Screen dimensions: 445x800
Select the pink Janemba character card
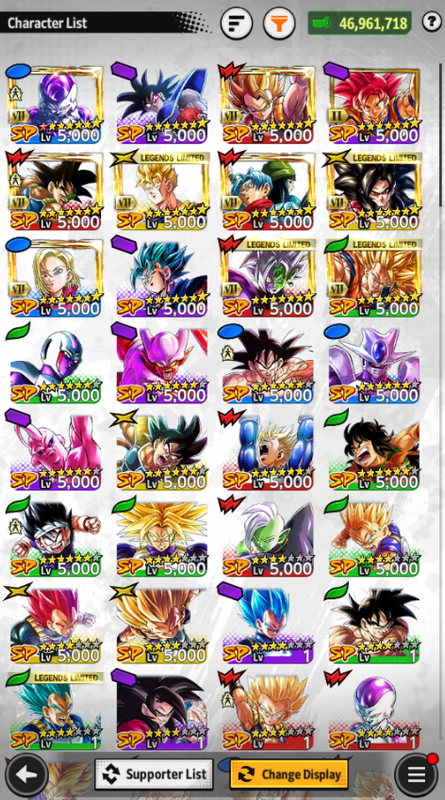[162, 365]
